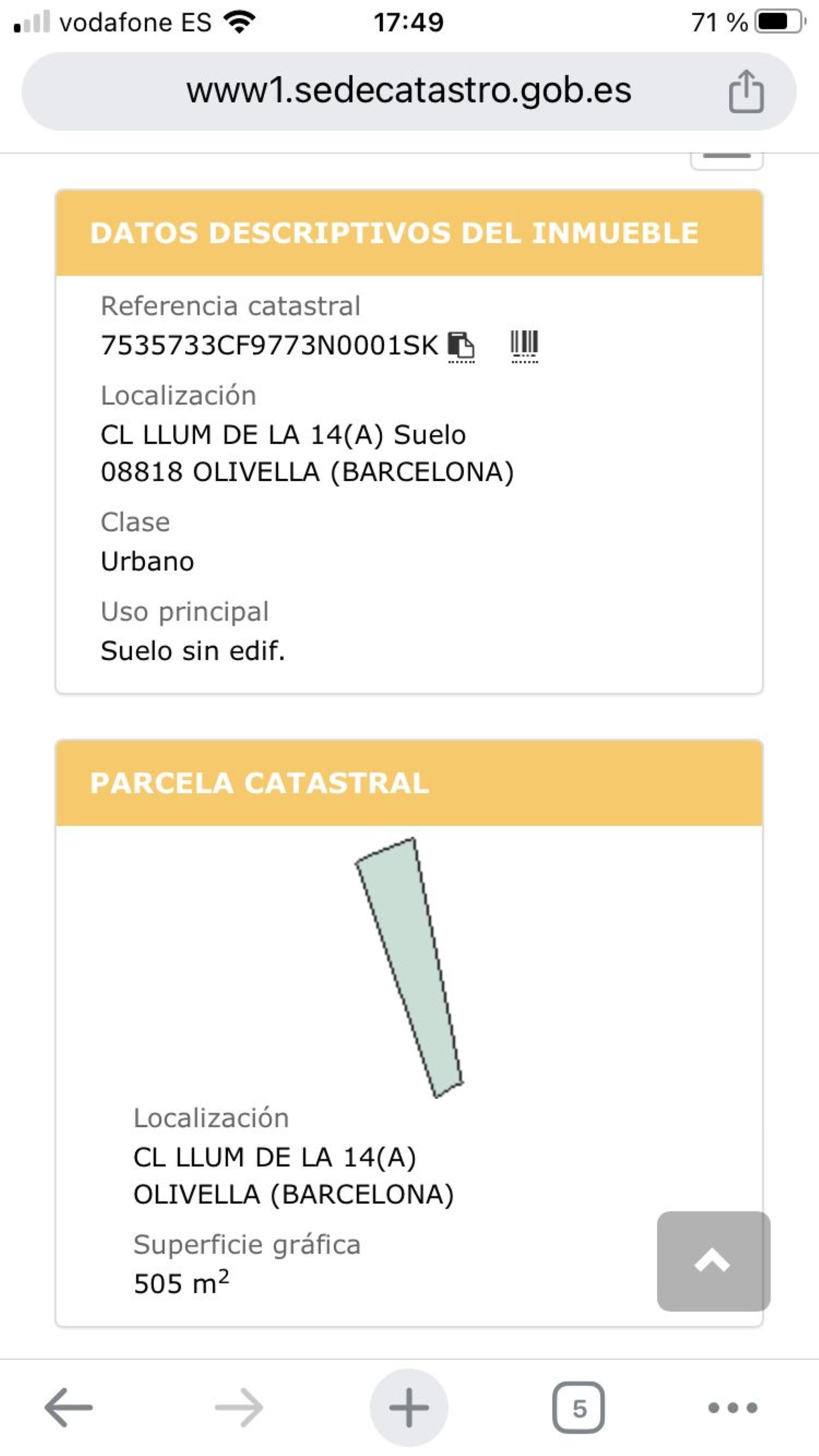Share this page via share icon
This screenshot has height=1456, width=819.
(x=745, y=92)
